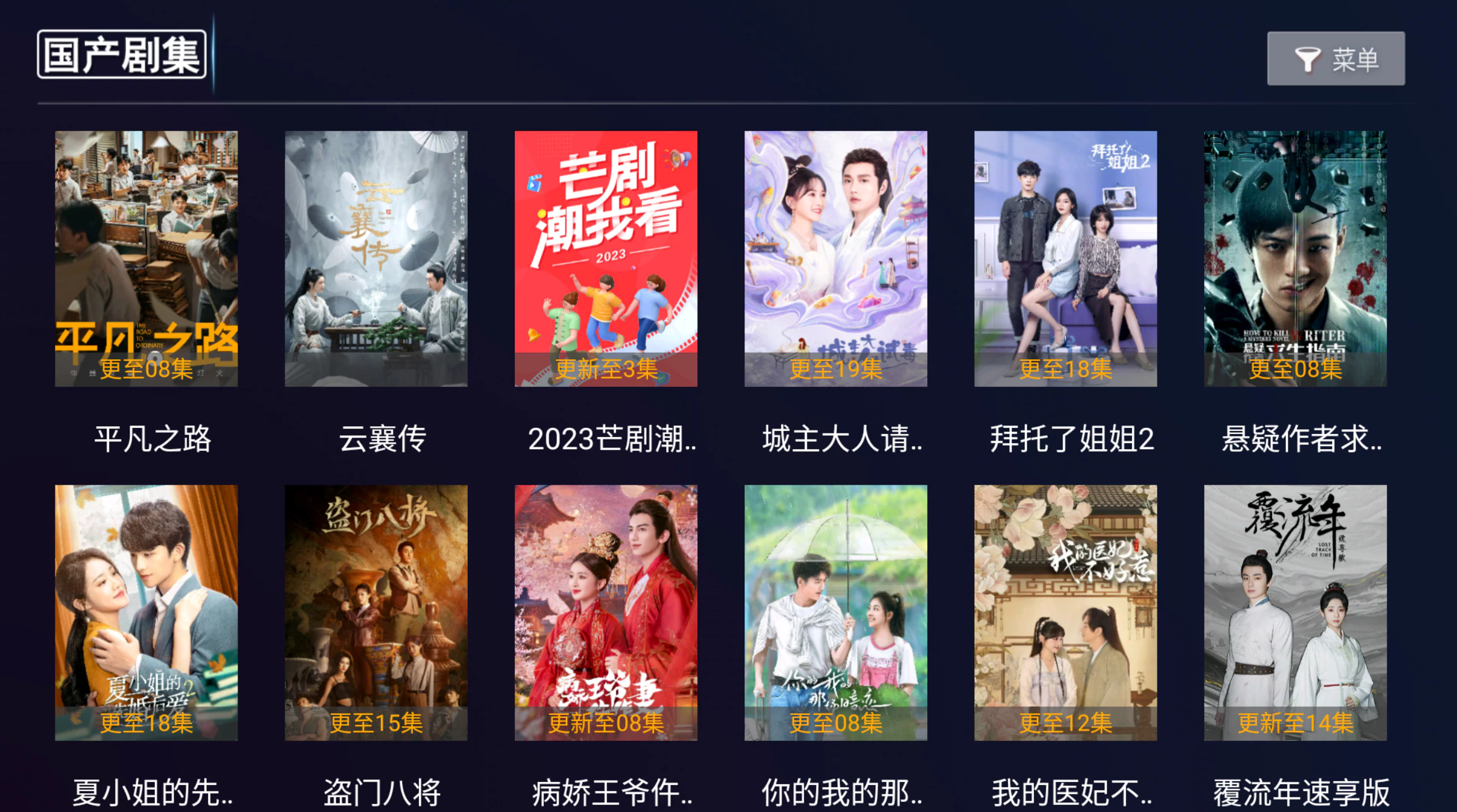Open the 云襄传 poster
The width and height of the screenshot is (1457, 812).
(x=376, y=259)
